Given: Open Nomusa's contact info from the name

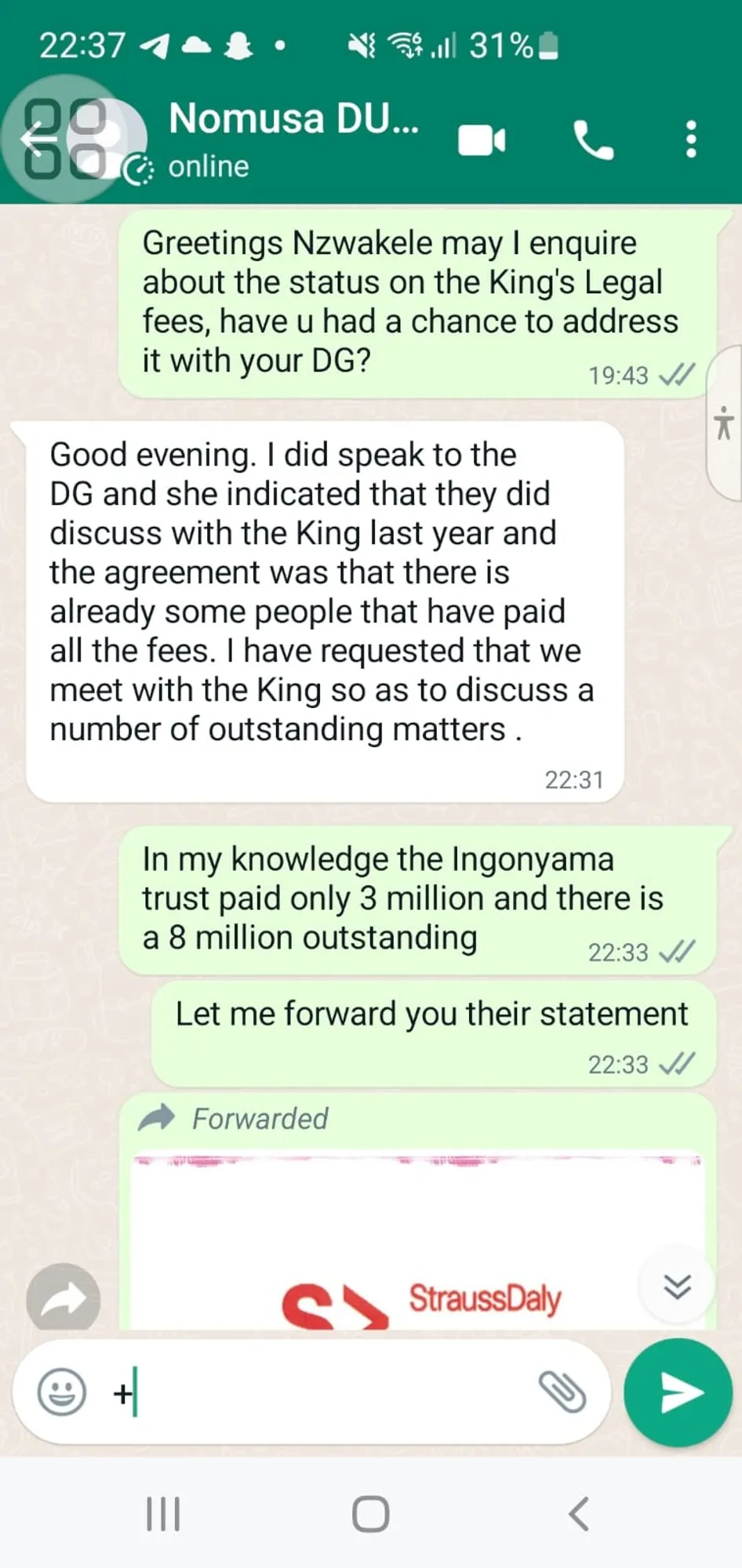Looking at the screenshot, I should (x=293, y=120).
